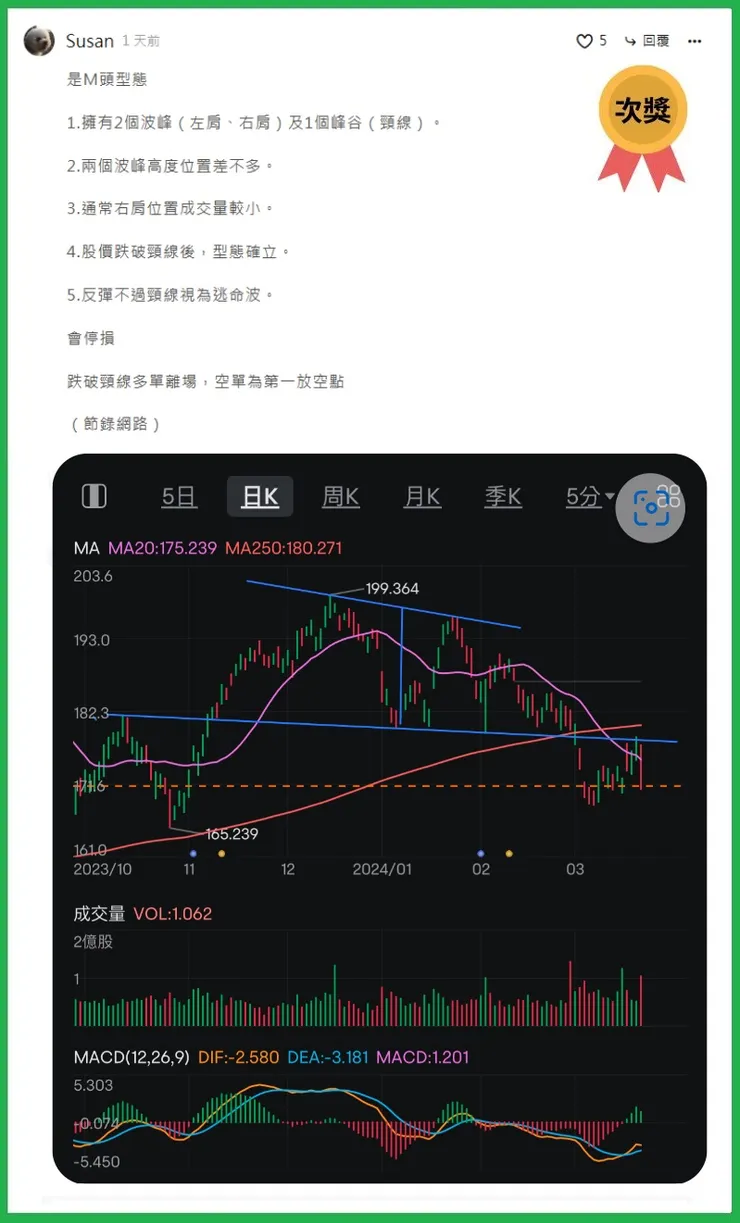Click the 次獎 award medal badge
This screenshot has width=740, height=1223.
[x=643, y=112]
